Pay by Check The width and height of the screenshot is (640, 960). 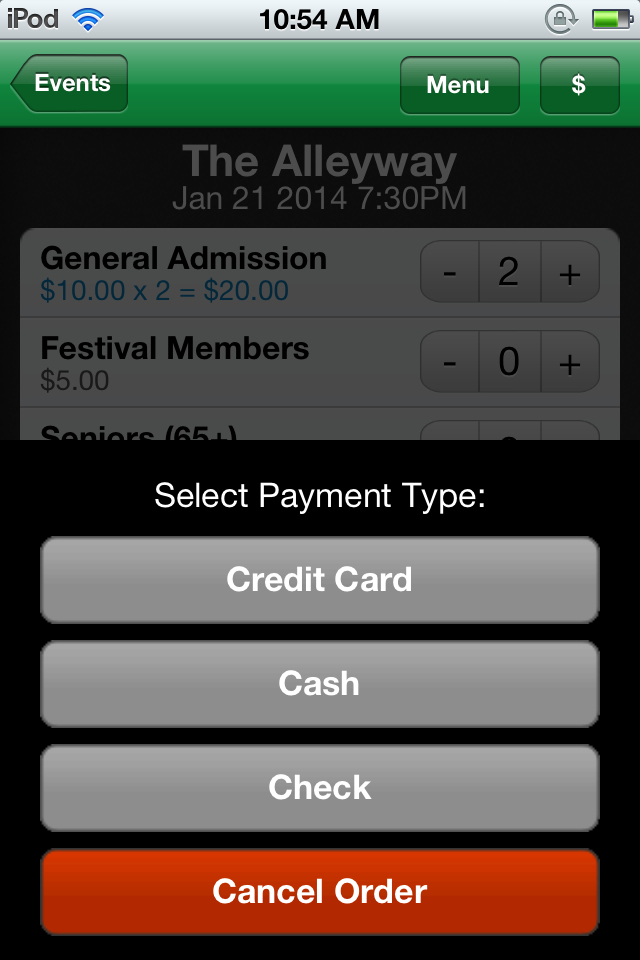(x=320, y=788)
